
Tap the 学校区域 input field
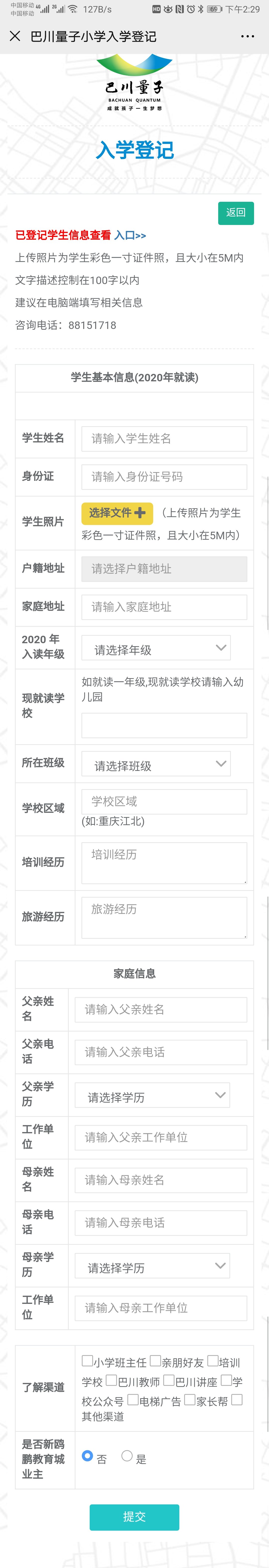click(x=164, y=802)
